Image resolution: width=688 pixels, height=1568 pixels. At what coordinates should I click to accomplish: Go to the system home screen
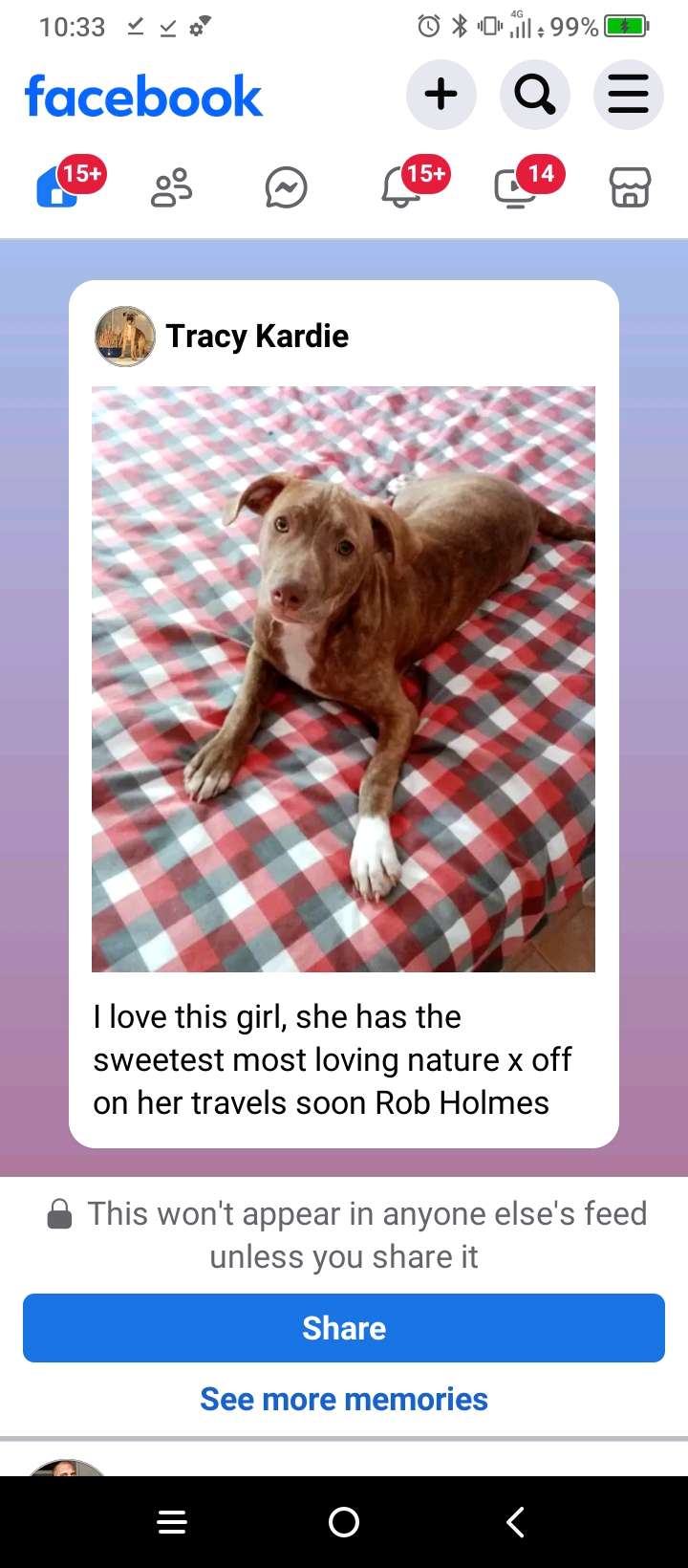click(x=344, y=1522)
